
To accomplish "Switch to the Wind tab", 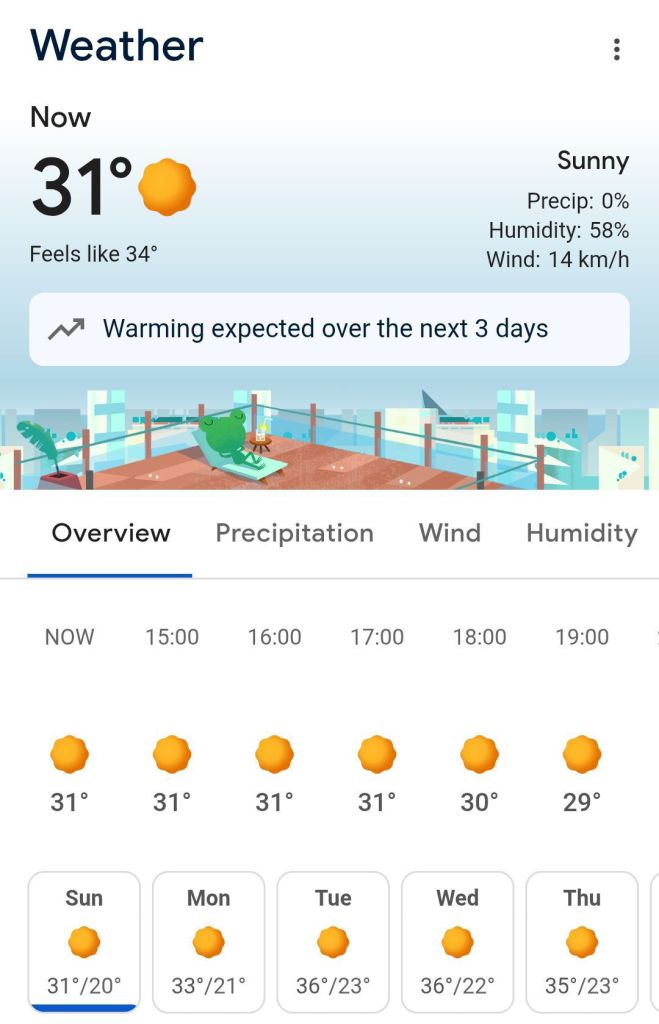I will [x=449, y=533].
